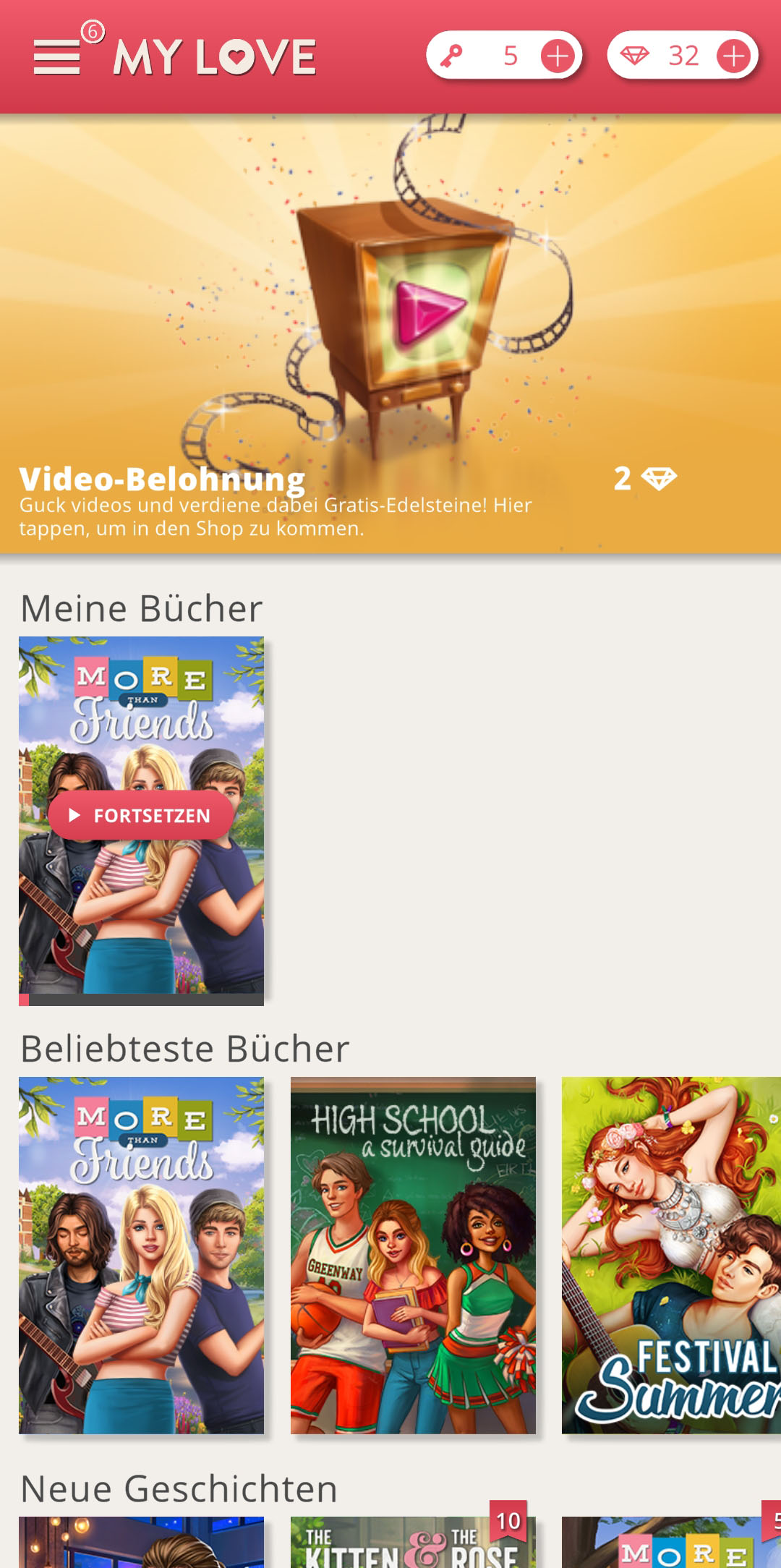
Task: Add more keys with the plus button
Action: click(558, 56)
